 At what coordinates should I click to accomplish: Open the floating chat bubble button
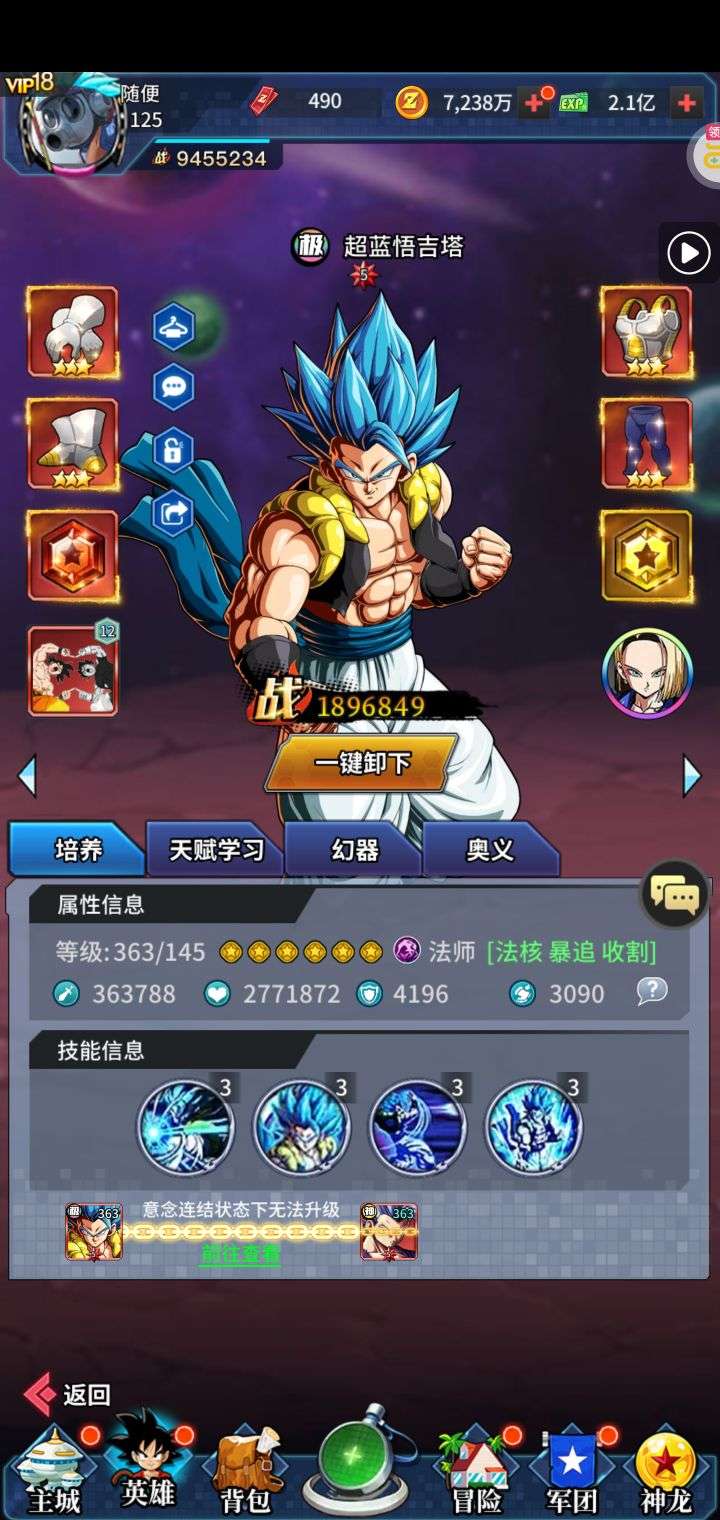[x=675, y=894]
